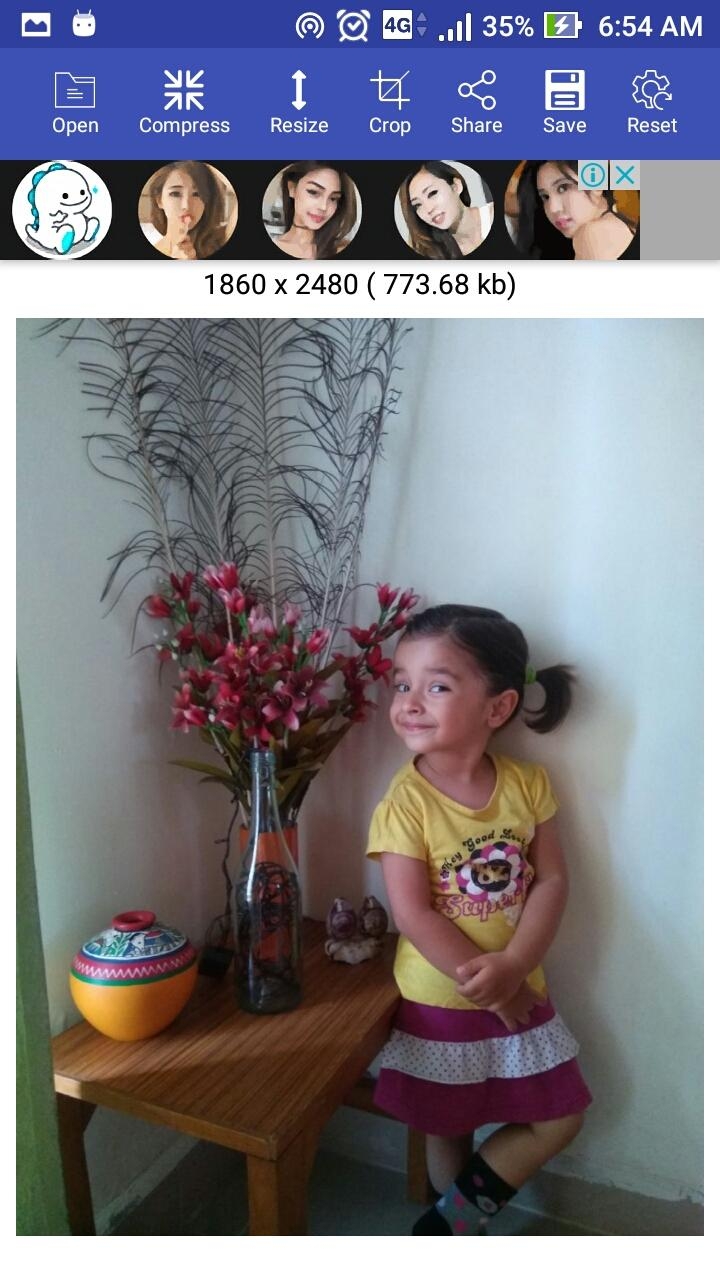Save the edited photo
Image resolution: width=720 pixels, height=1280 pixels.
[x=564, y=103]
